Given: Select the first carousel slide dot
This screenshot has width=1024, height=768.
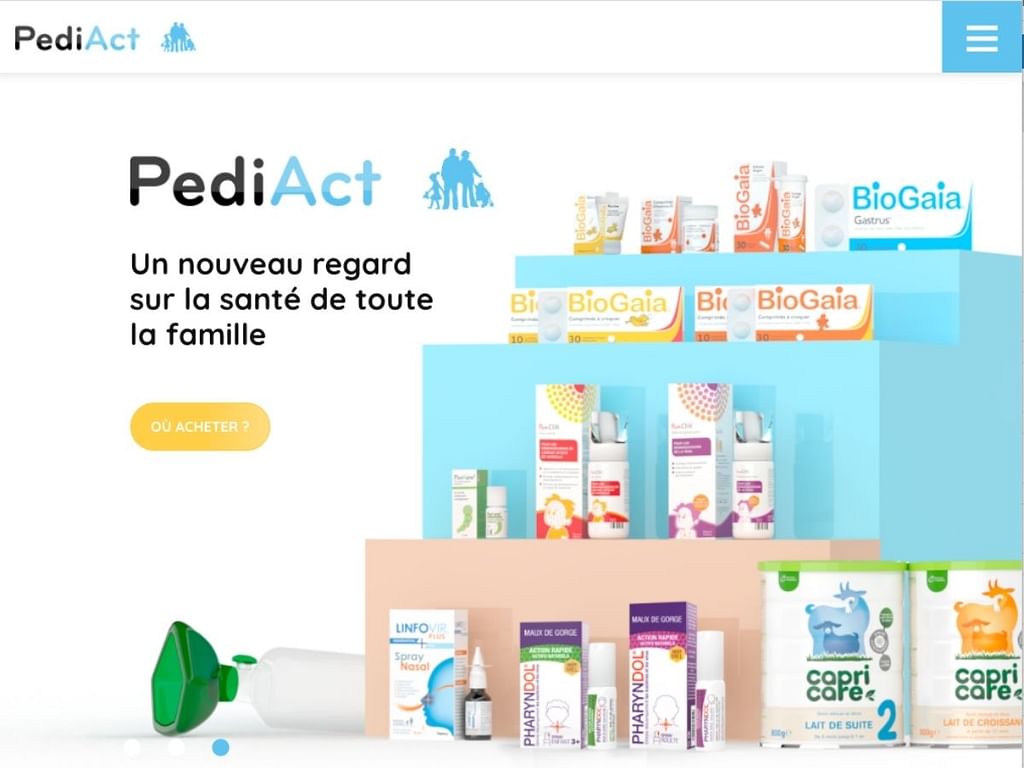Looking at the screenshot, I should pos(132,747).
